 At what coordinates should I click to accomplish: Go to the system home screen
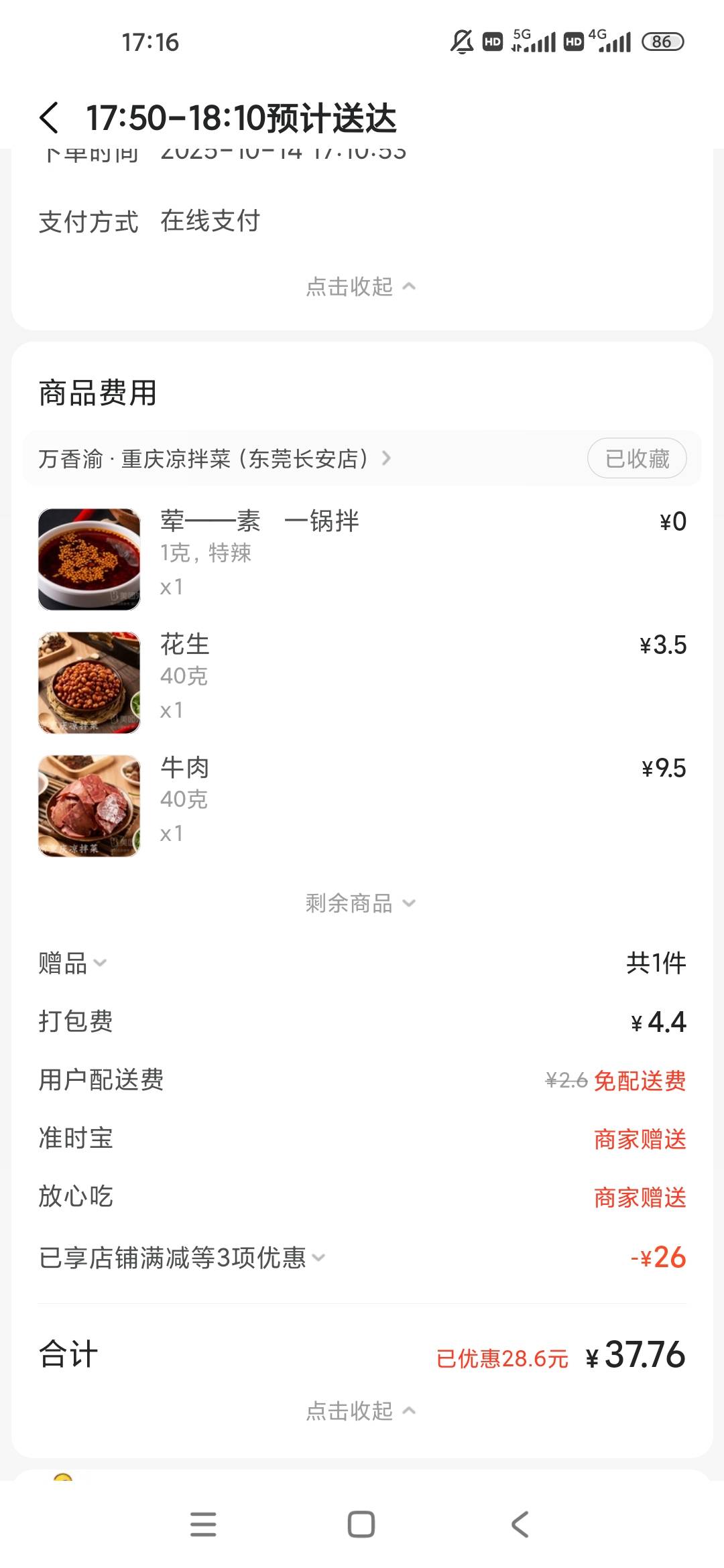tap(361, 1524)
